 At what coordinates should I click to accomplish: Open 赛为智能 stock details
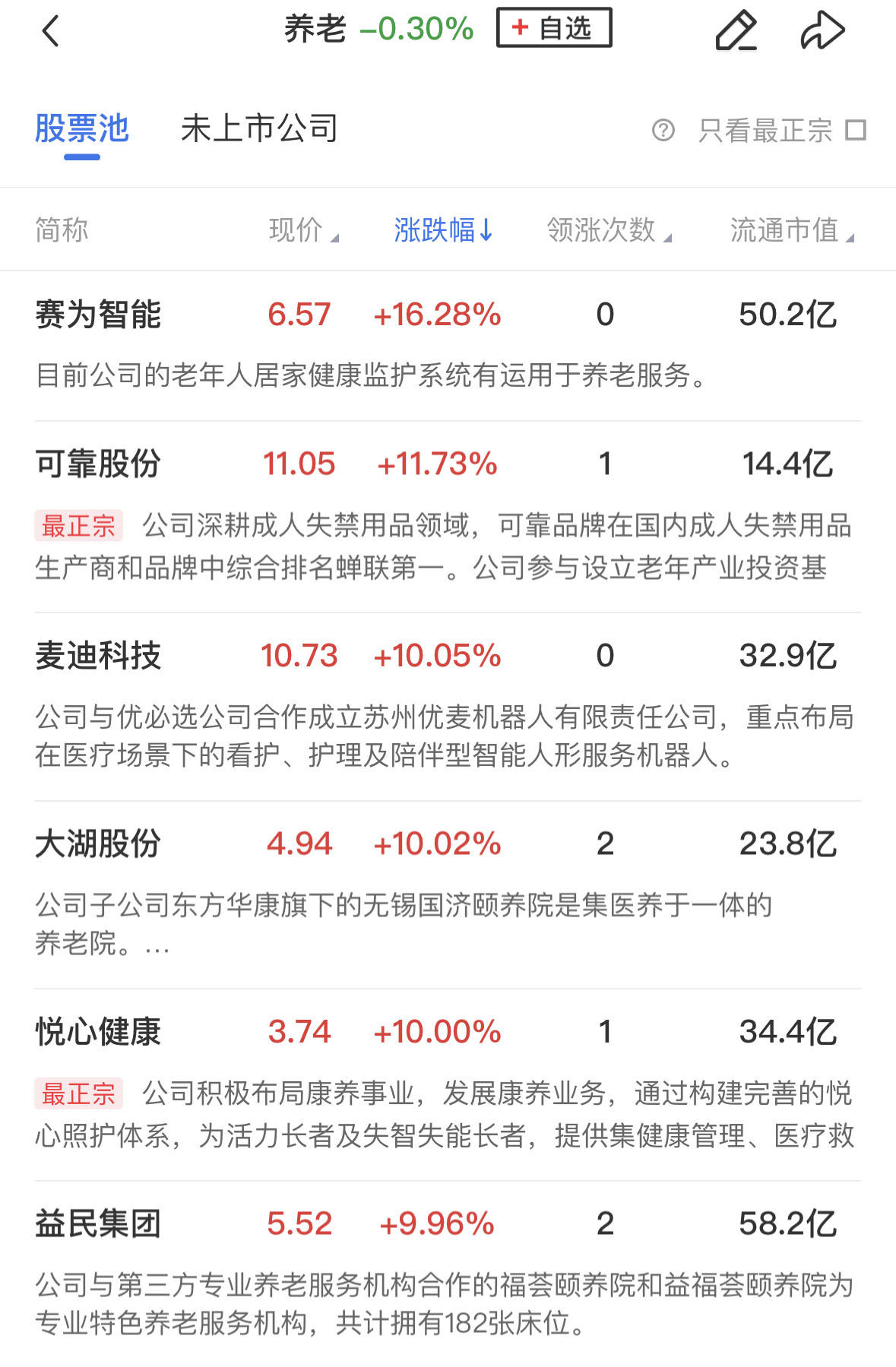click(98, 315)
